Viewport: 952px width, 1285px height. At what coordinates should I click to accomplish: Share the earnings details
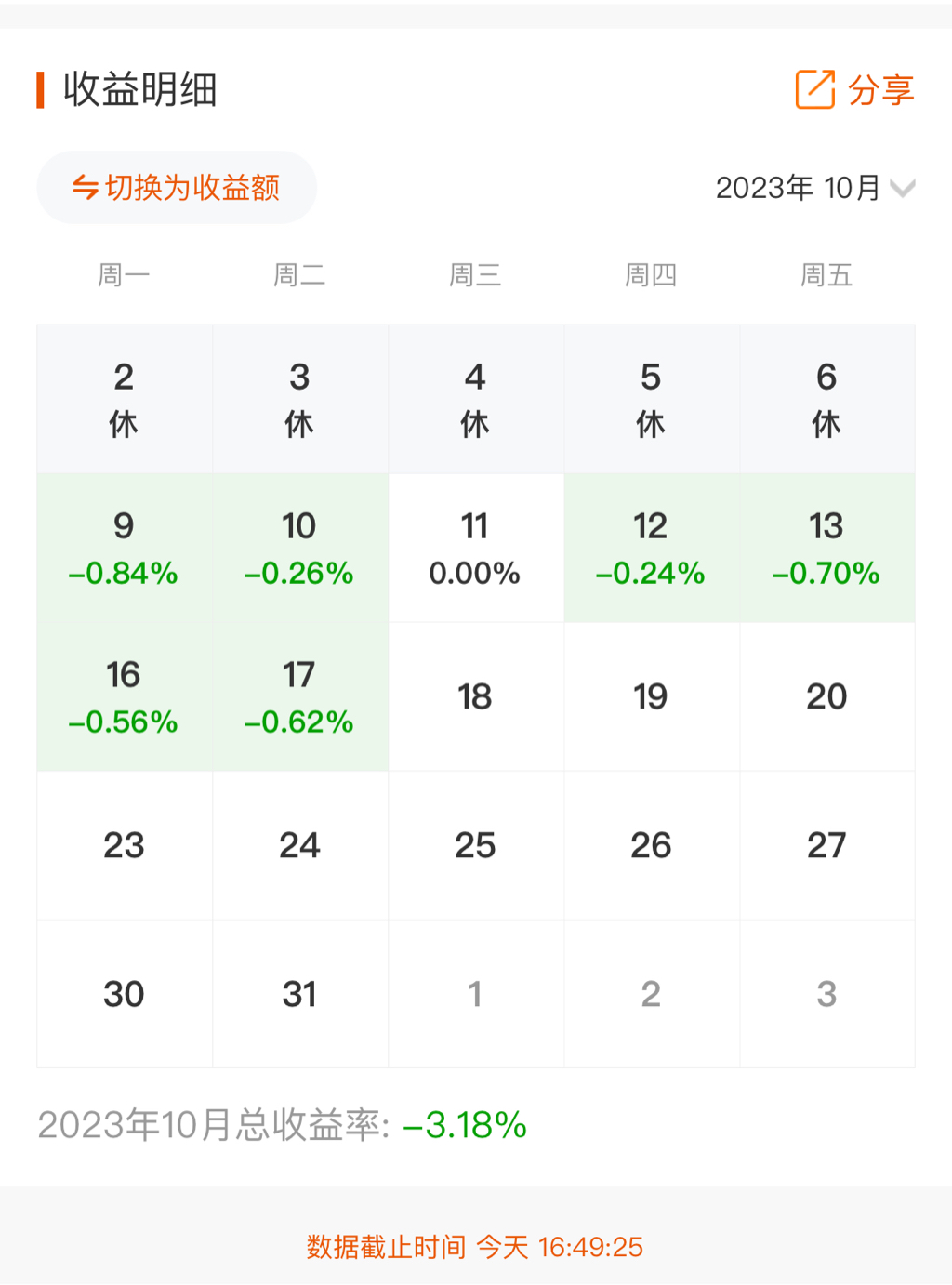[854, 90]
